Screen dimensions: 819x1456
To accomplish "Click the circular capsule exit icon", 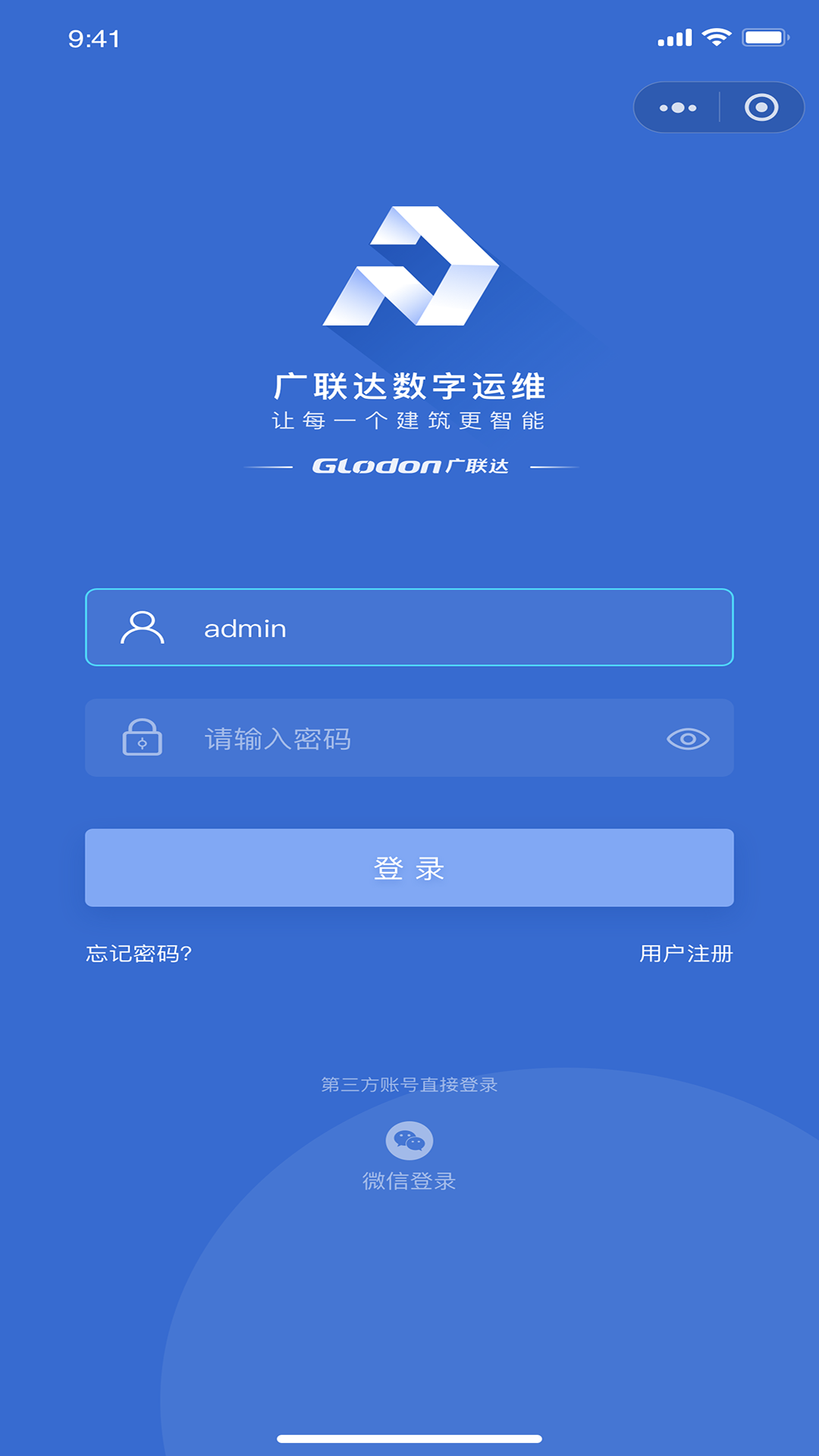I will coord(761,106).
